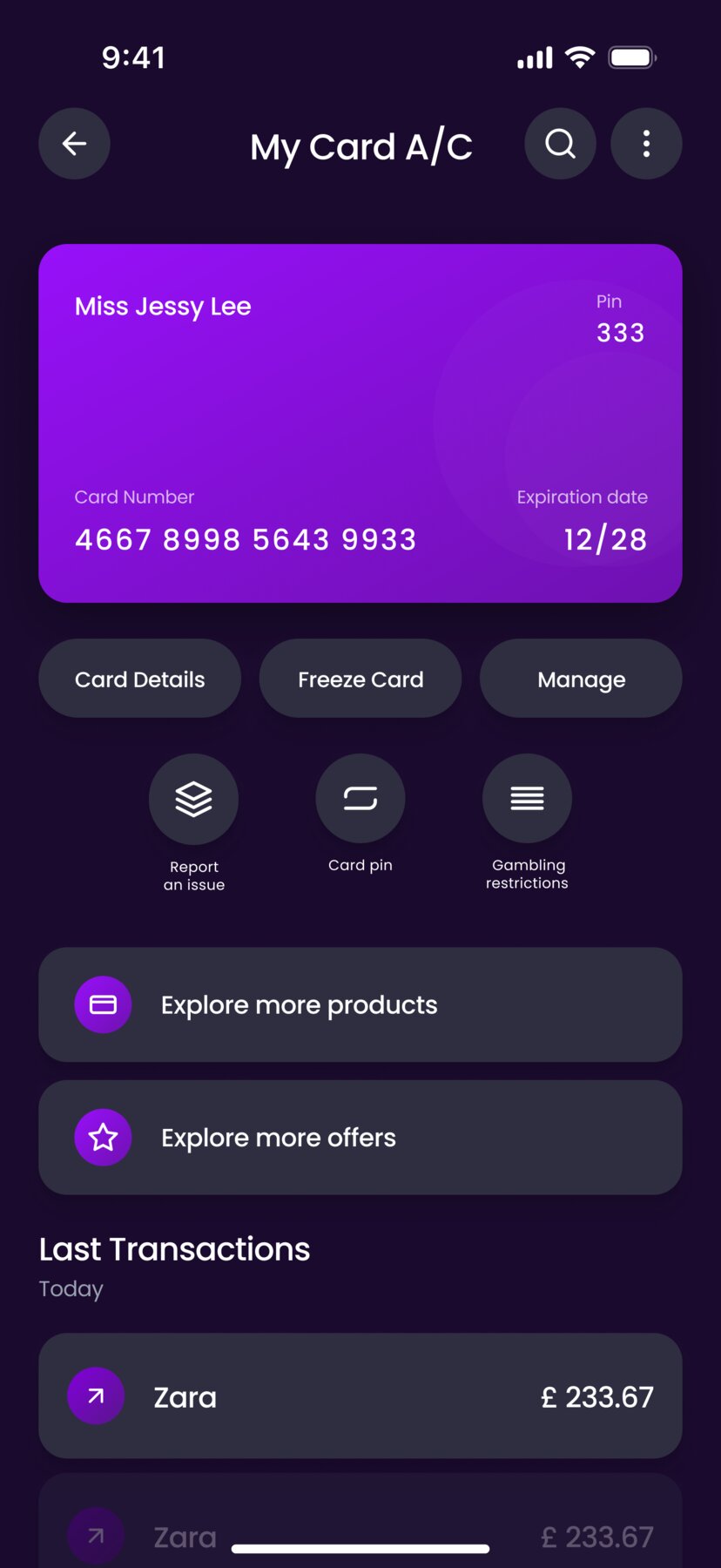Tap the star icon beside Explore more offers
The width and height of the screenshot is (721, 1568).
coord(103,1137)
